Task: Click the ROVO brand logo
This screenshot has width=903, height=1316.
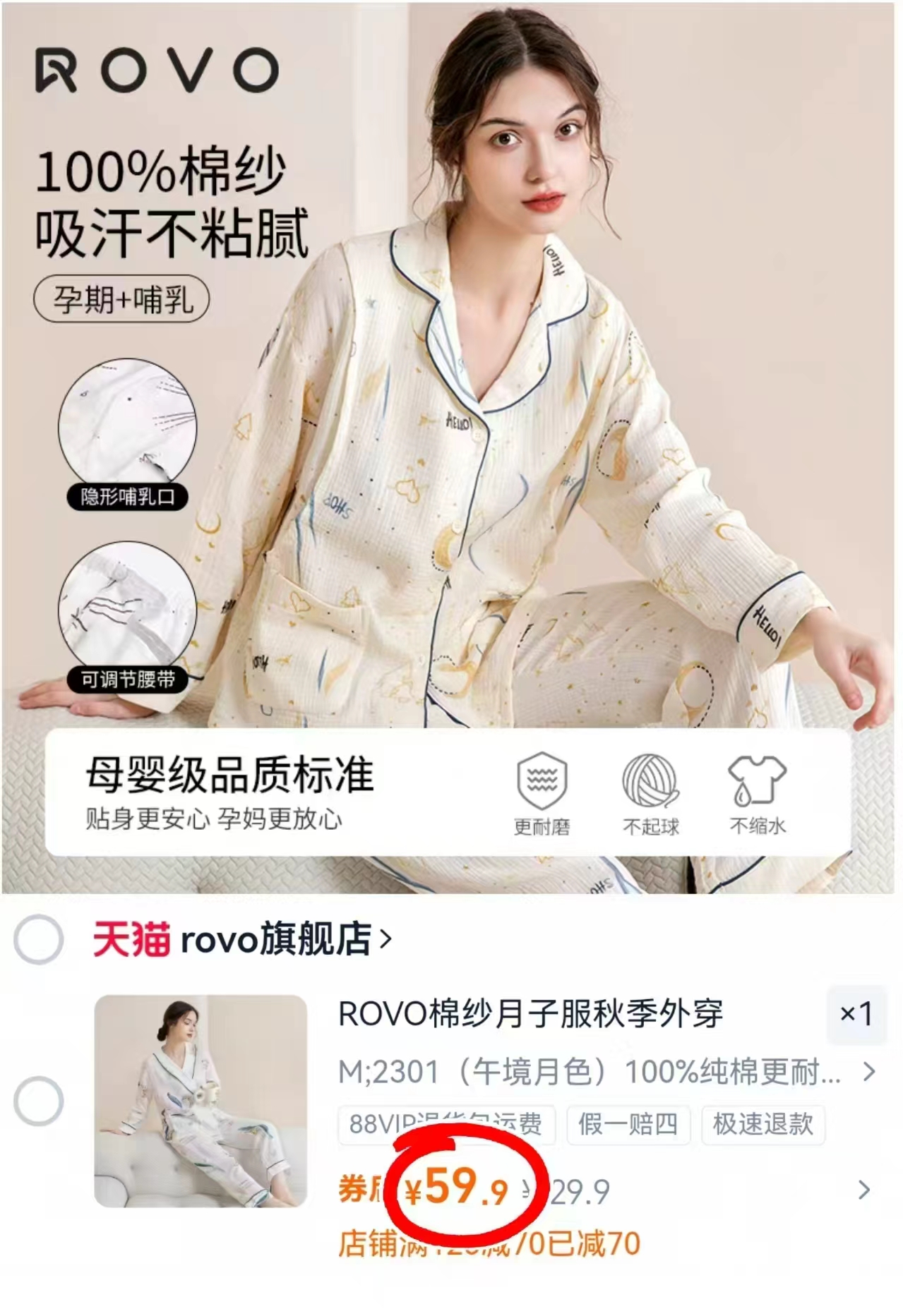Action: point(157,71)
